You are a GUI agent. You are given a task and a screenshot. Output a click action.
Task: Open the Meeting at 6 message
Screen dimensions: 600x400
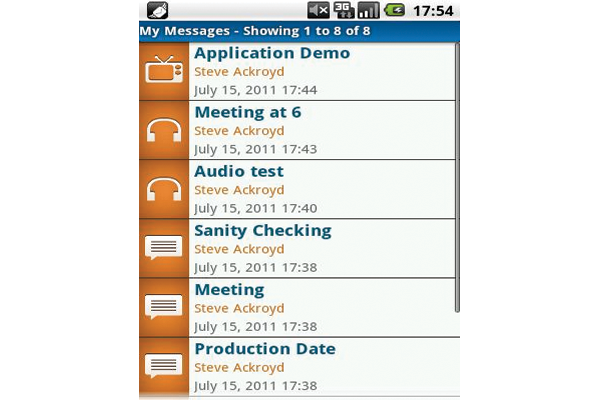[247, 112]
